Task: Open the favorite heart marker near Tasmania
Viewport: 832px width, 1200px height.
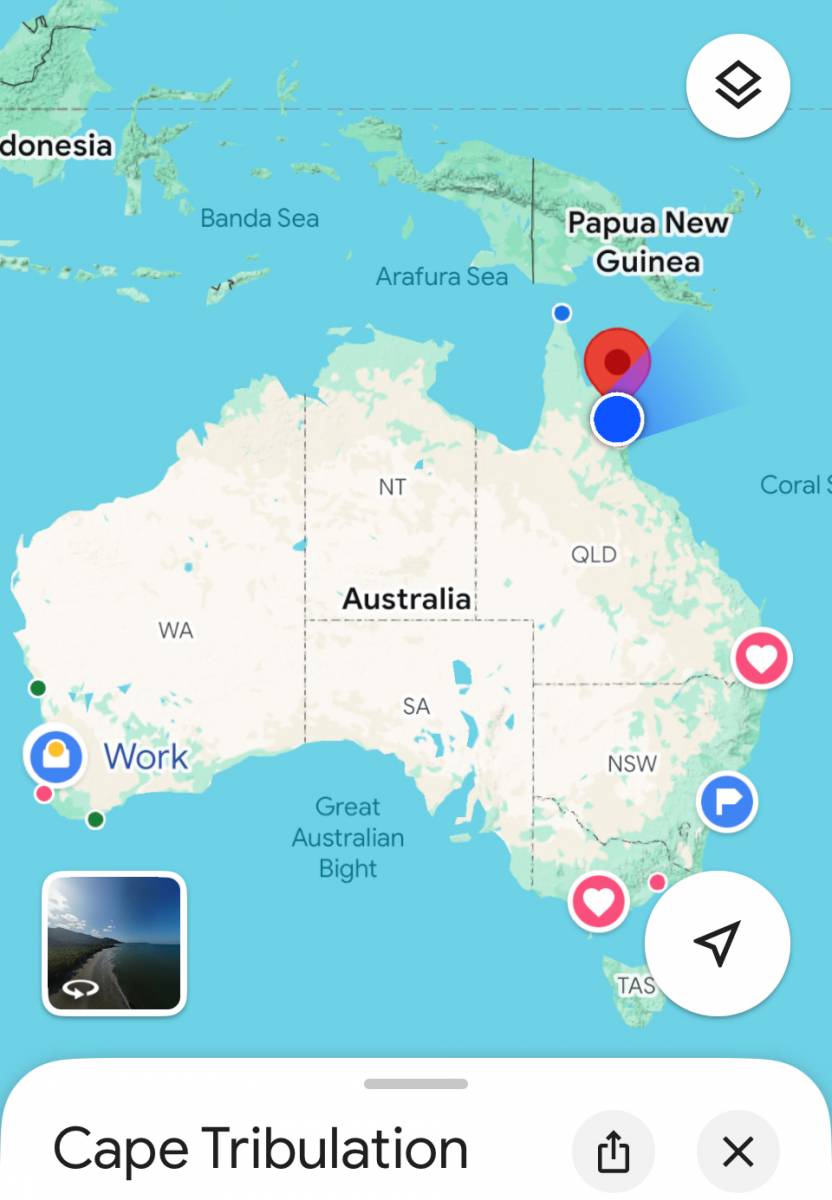Action: [x=598, y=901]
